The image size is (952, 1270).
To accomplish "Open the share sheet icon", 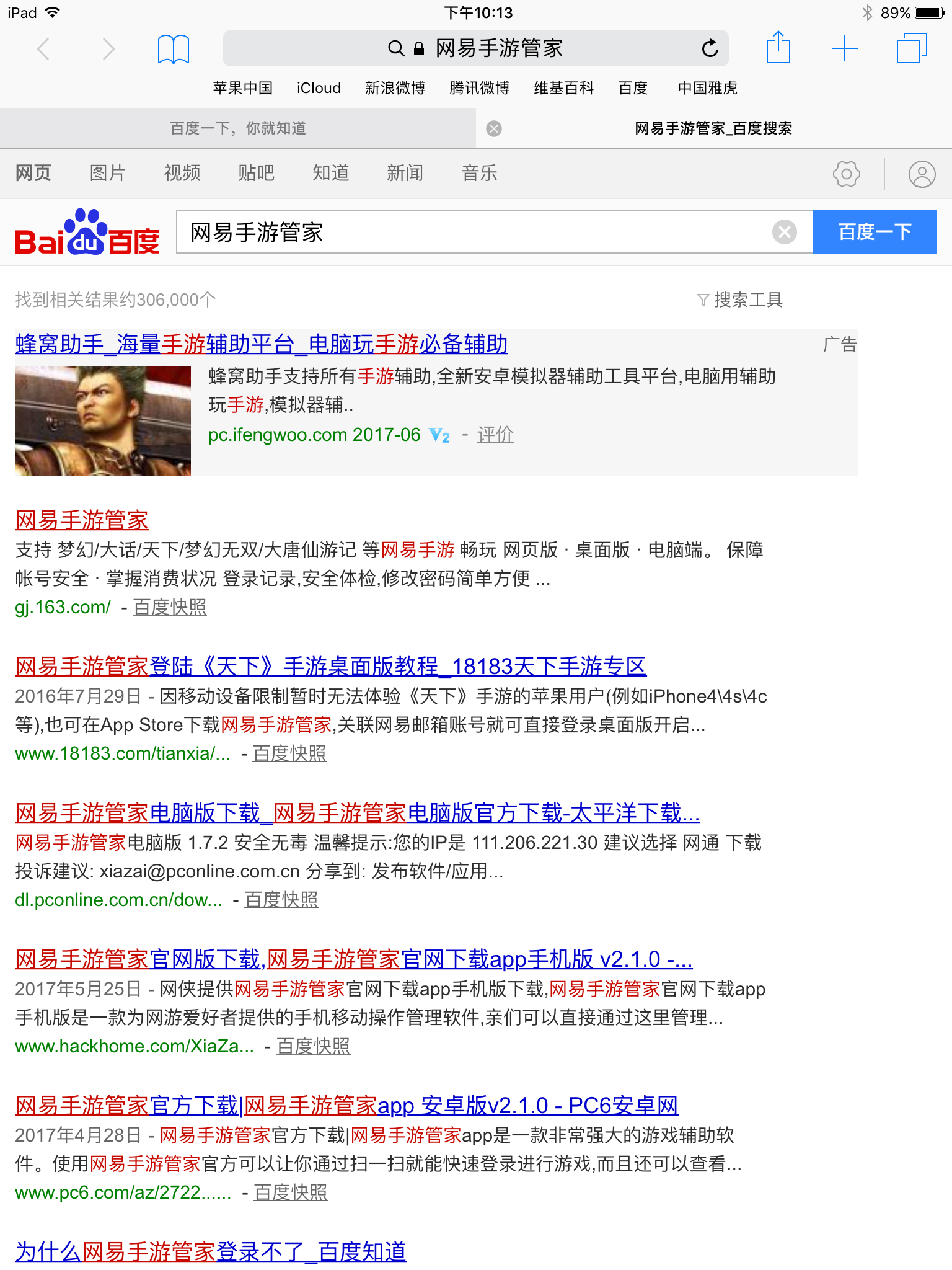I will pos(778,48).
